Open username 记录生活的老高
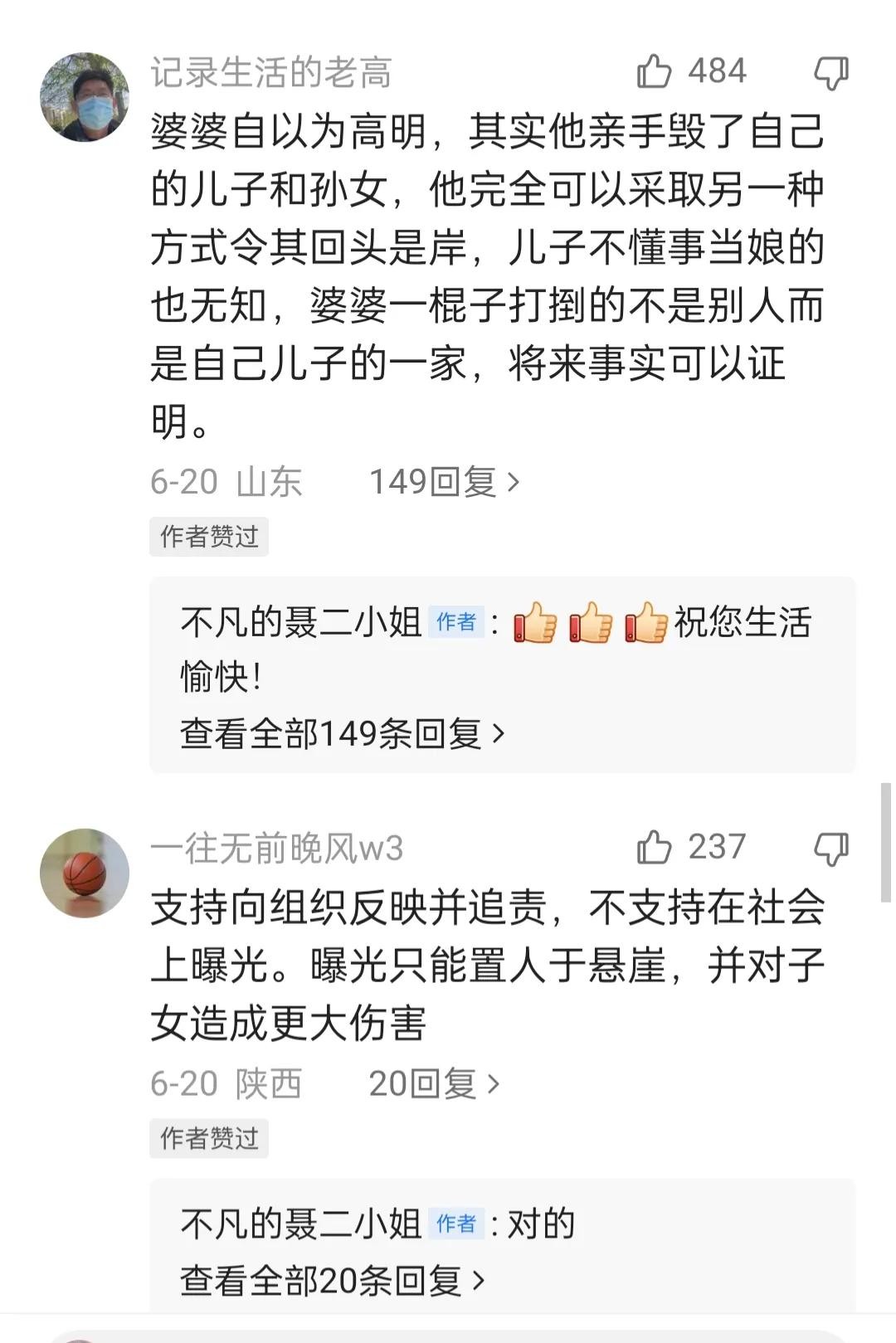Viewport: 896px width, 1343px height. point(270,73)
